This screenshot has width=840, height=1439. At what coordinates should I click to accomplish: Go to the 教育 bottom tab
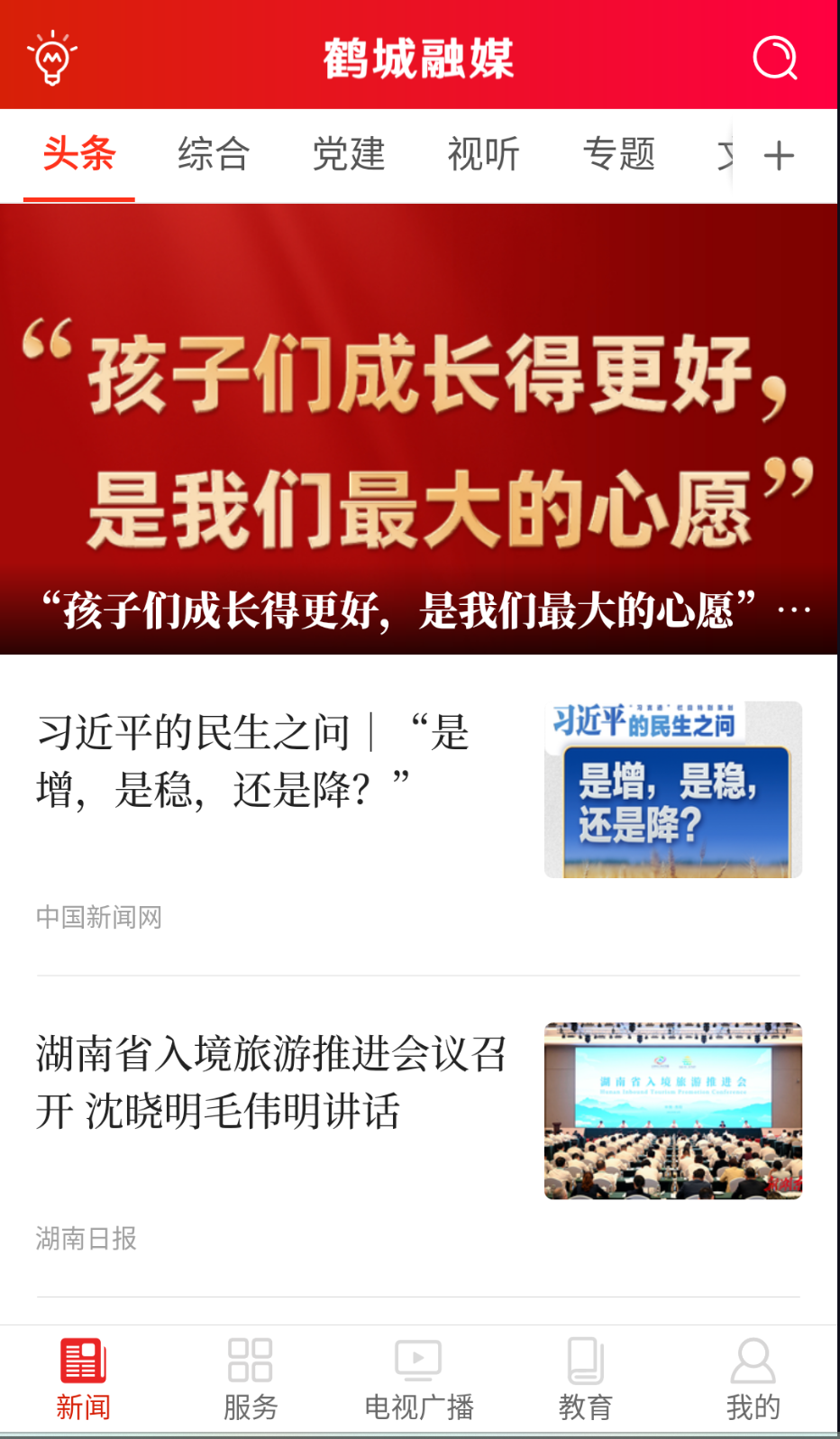pyautogui.click(x=586, y=1379)
